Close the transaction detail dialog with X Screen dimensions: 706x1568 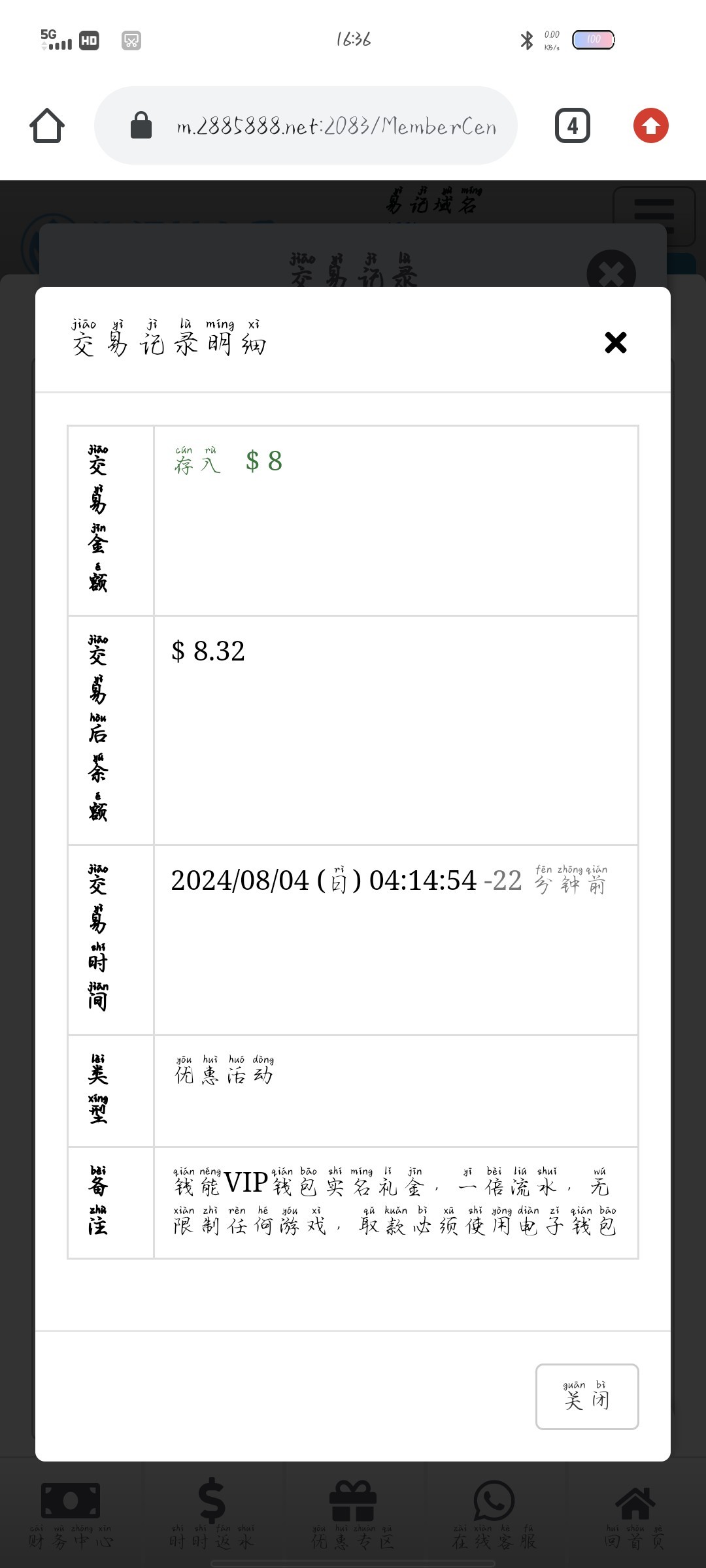pyautogui.click(x=615, y=342)
